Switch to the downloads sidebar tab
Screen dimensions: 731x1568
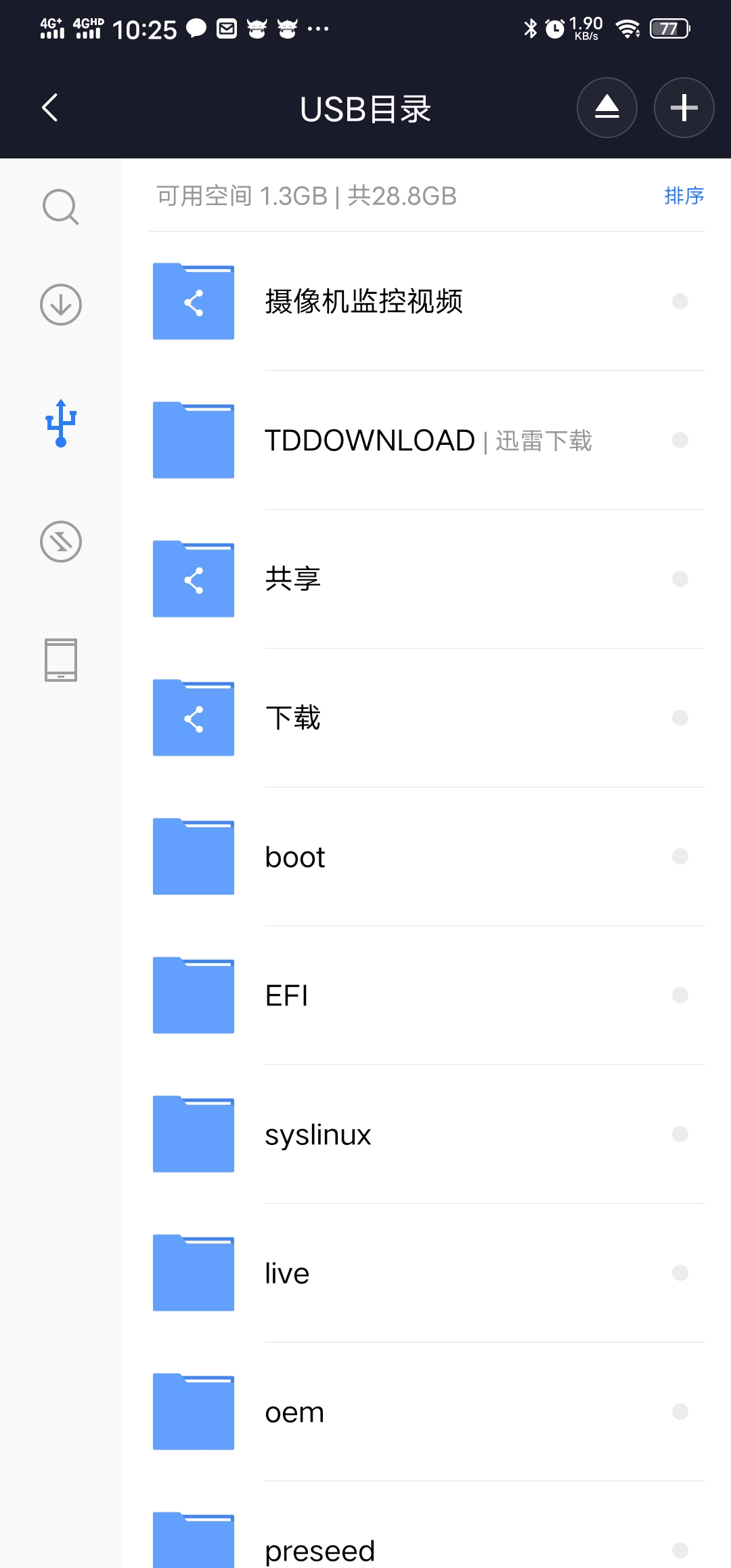[61, 305]
